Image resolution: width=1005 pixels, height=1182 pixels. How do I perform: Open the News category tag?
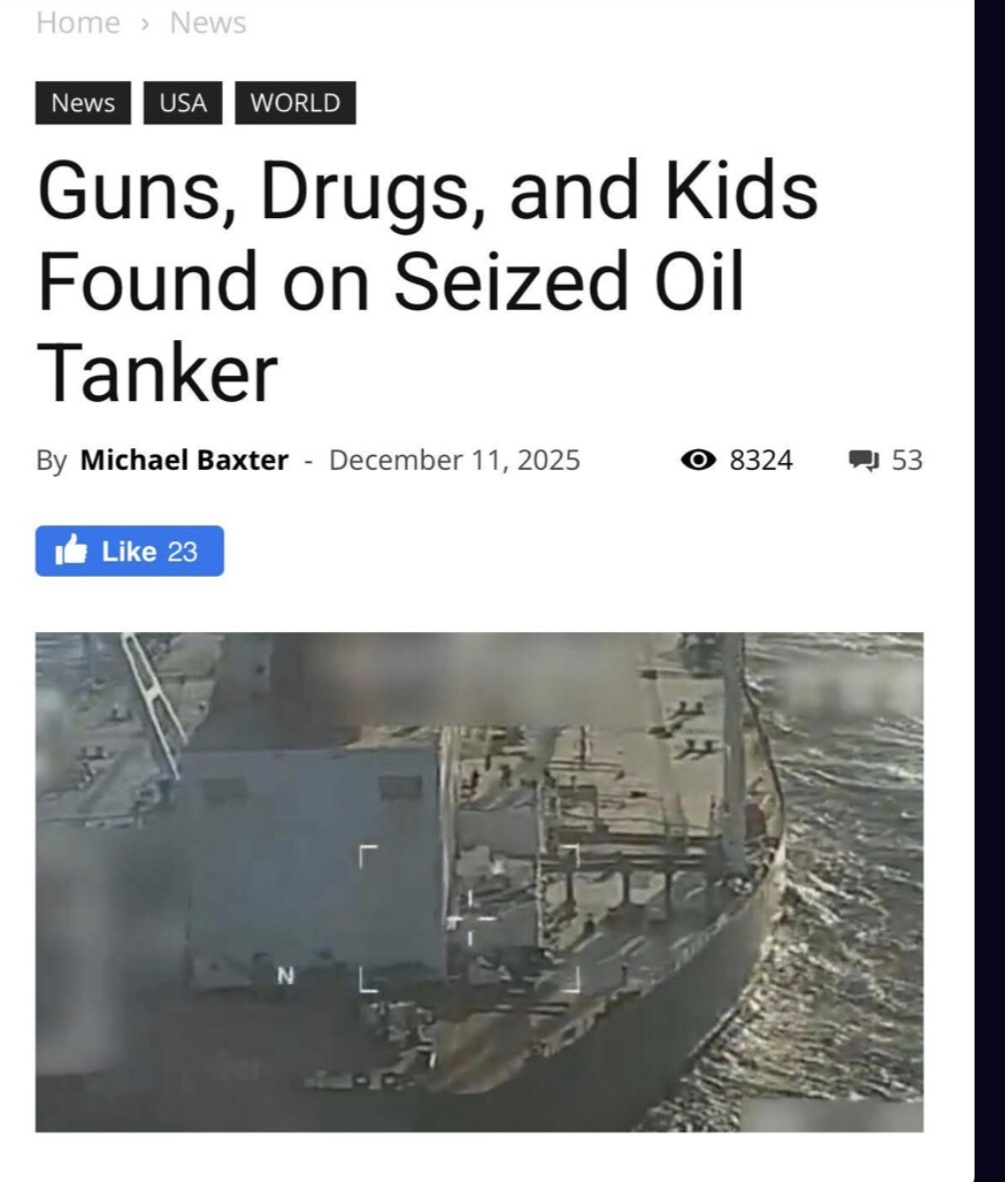click(x=84, y=102)
